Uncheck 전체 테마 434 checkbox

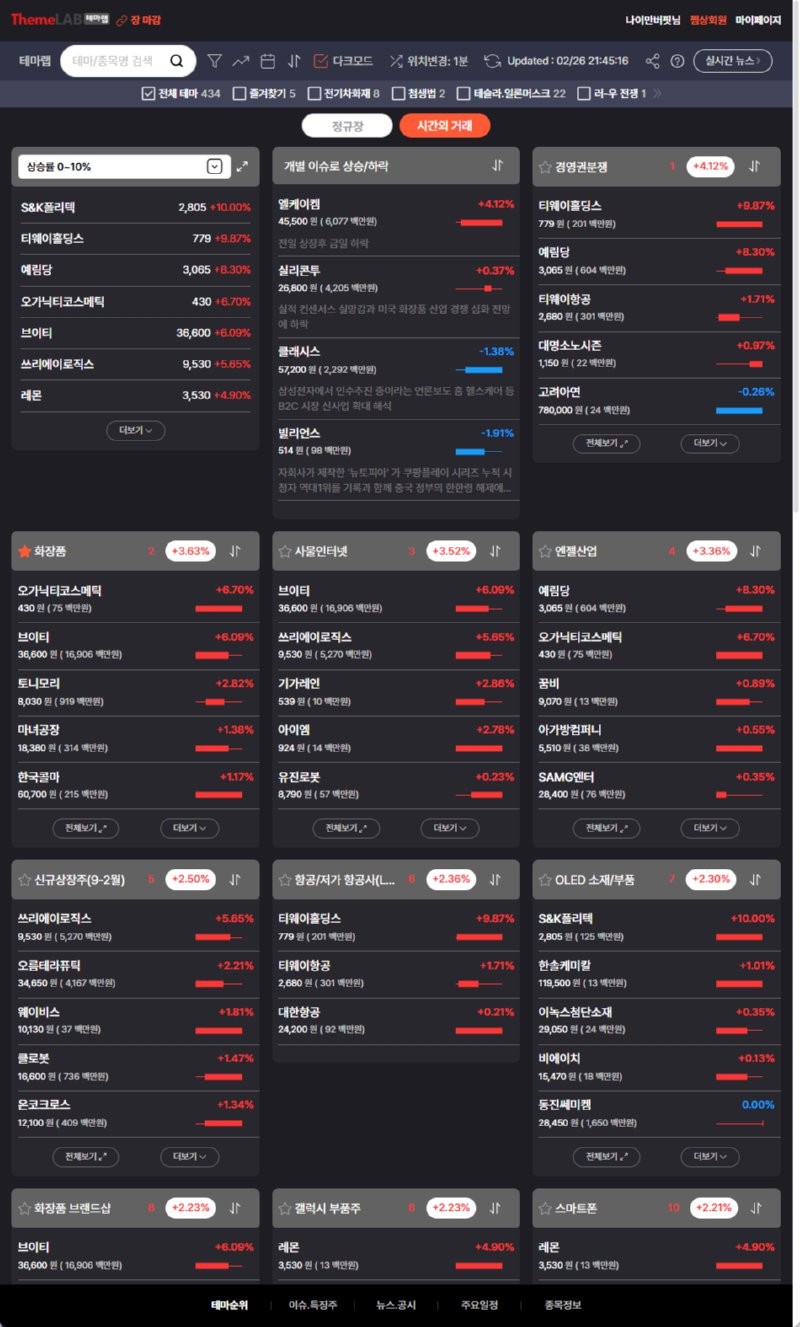(150, 94)
